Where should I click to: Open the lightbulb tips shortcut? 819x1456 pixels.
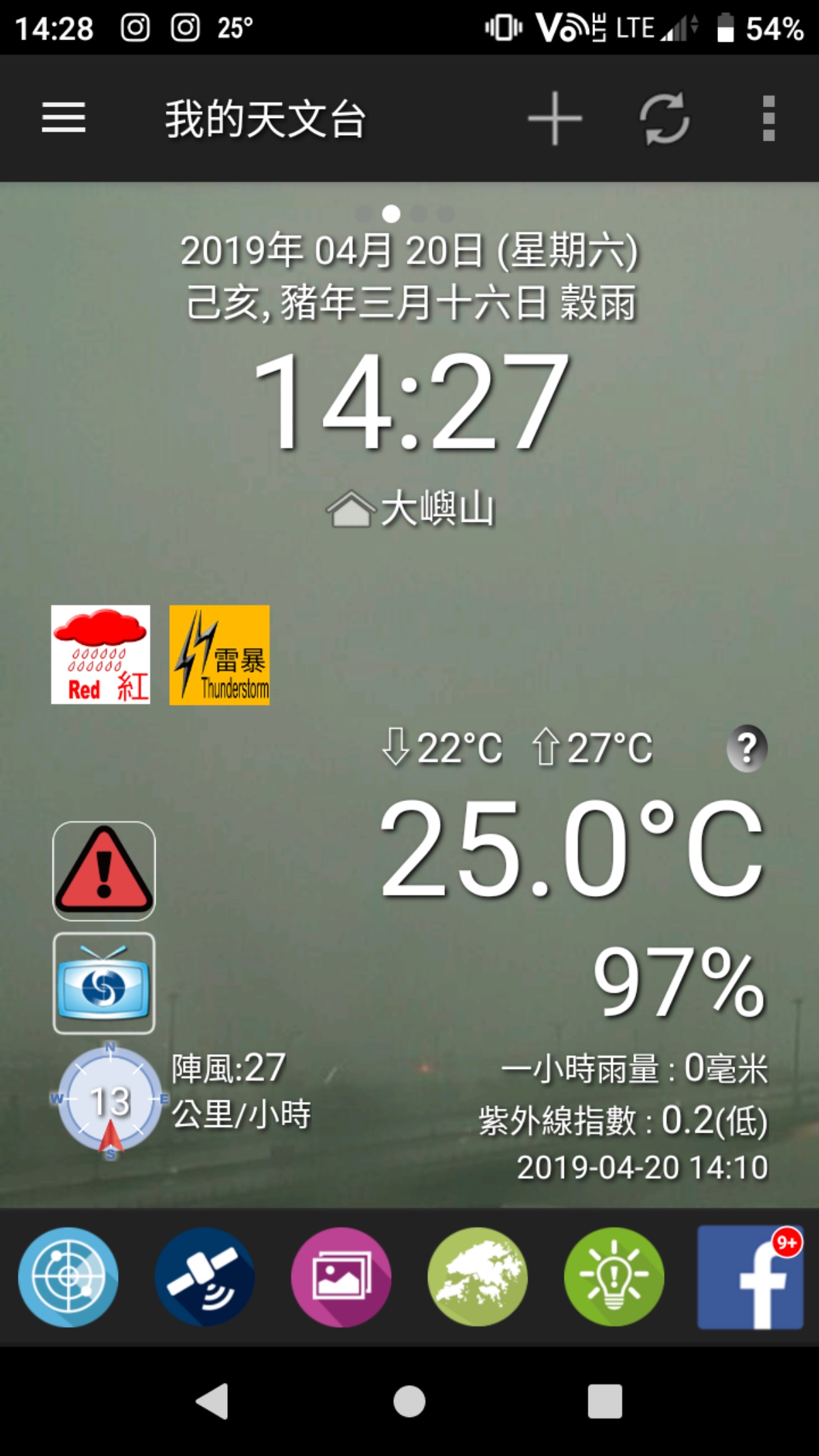pyautogui.click(x=614, y=1277)
